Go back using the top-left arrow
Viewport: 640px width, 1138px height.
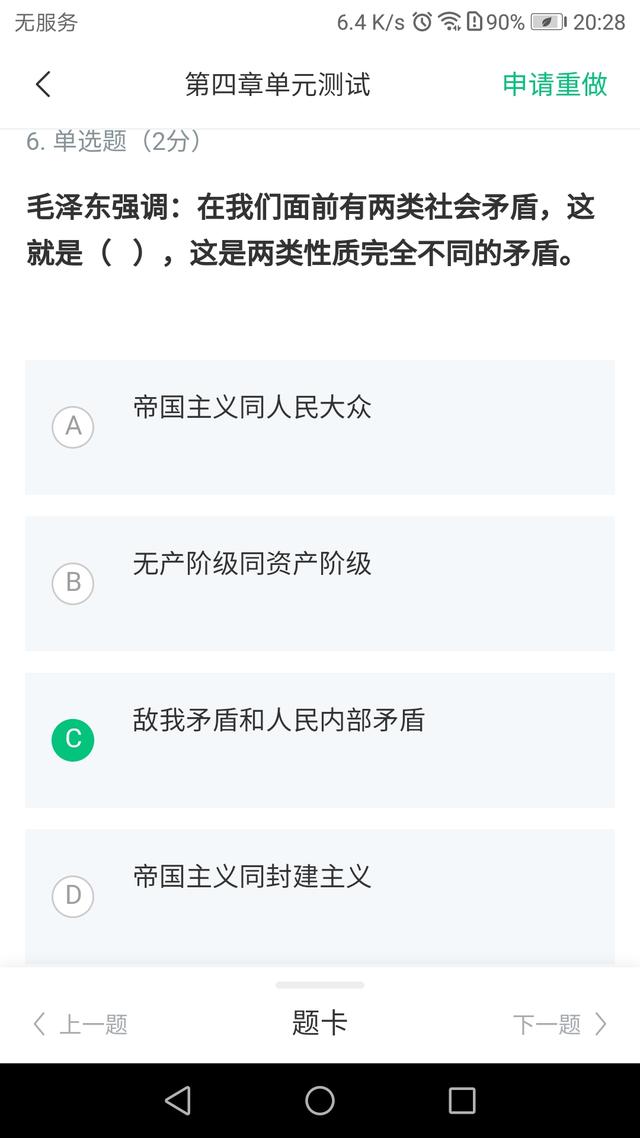click(44, 84)
